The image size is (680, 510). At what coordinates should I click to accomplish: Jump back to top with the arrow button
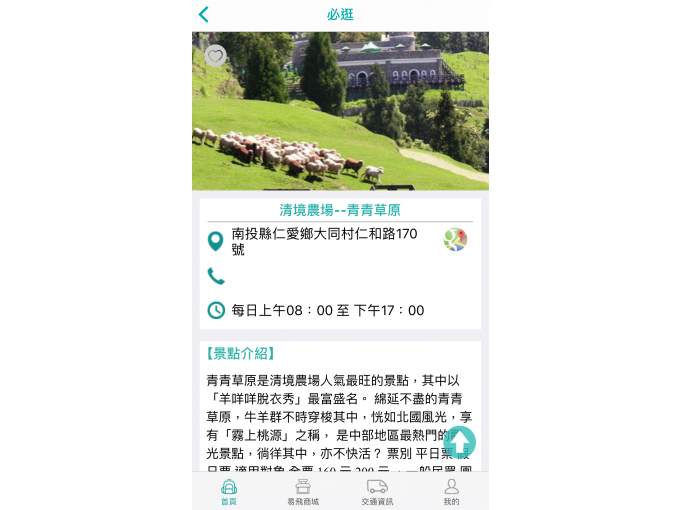click(x=459, y=442)
